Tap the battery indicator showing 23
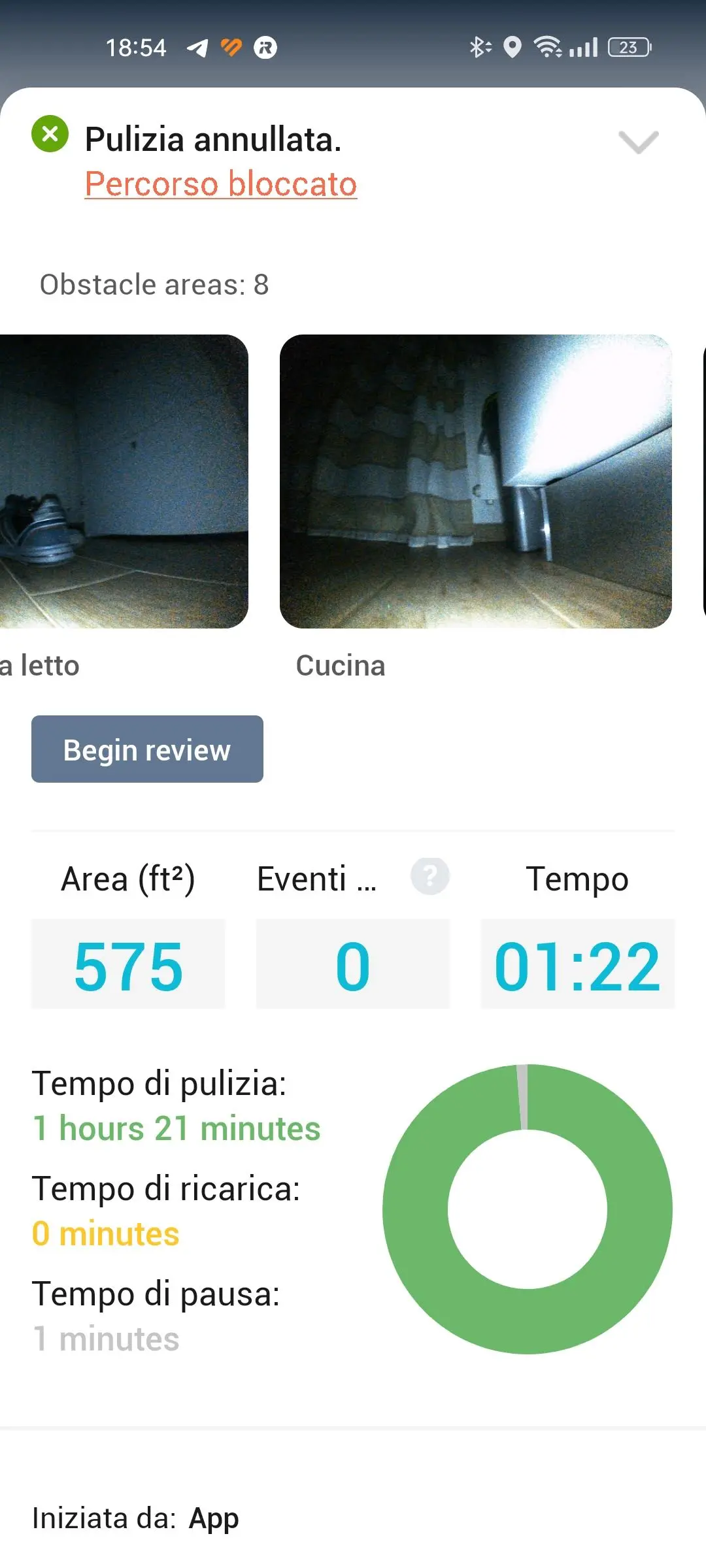 tap(630, 46)
